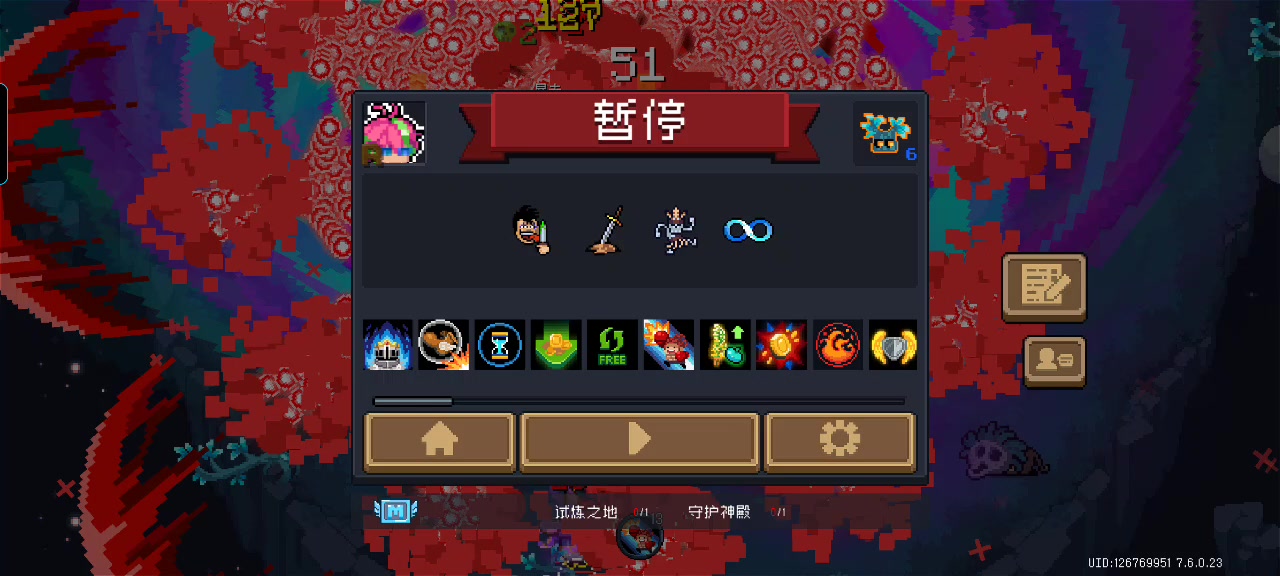Select the FREE refresh talent icon
This screenshot has height=576, width=1280.
pyautogui.click(x=612, y=345)
